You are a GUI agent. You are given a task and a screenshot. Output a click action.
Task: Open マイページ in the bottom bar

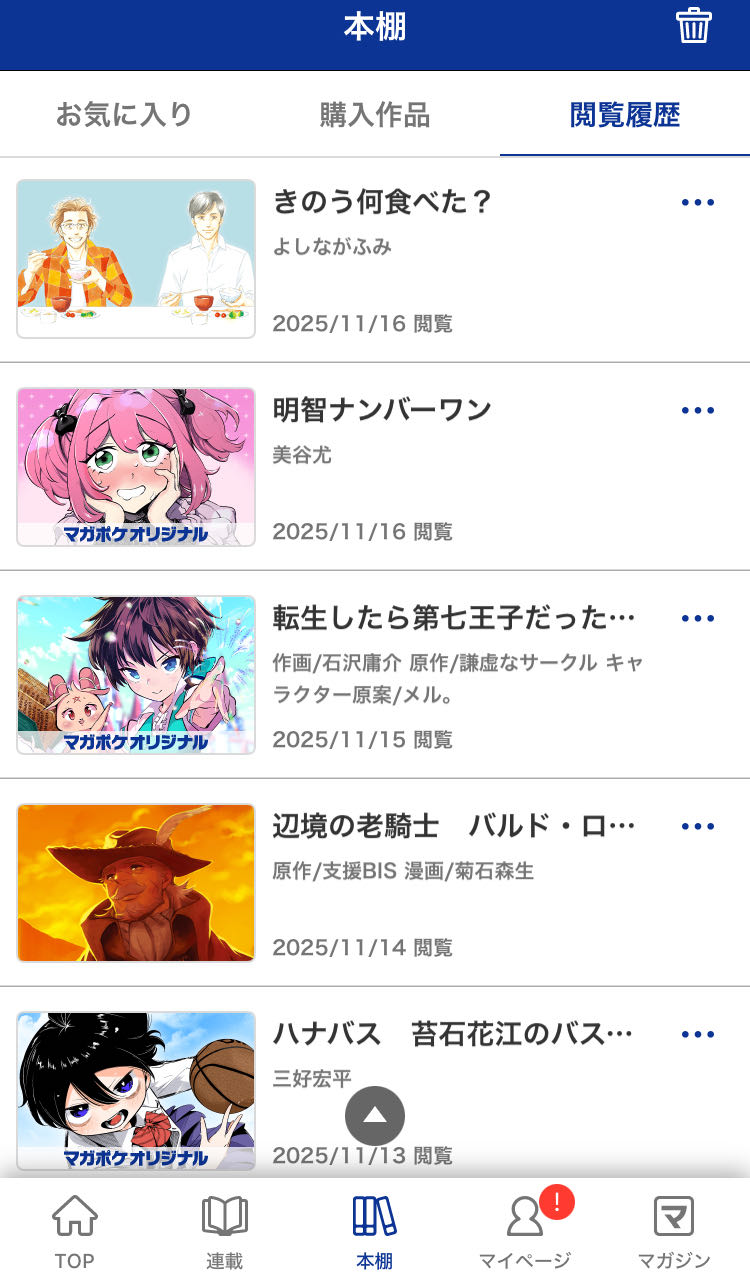(x=525, y=1230)
